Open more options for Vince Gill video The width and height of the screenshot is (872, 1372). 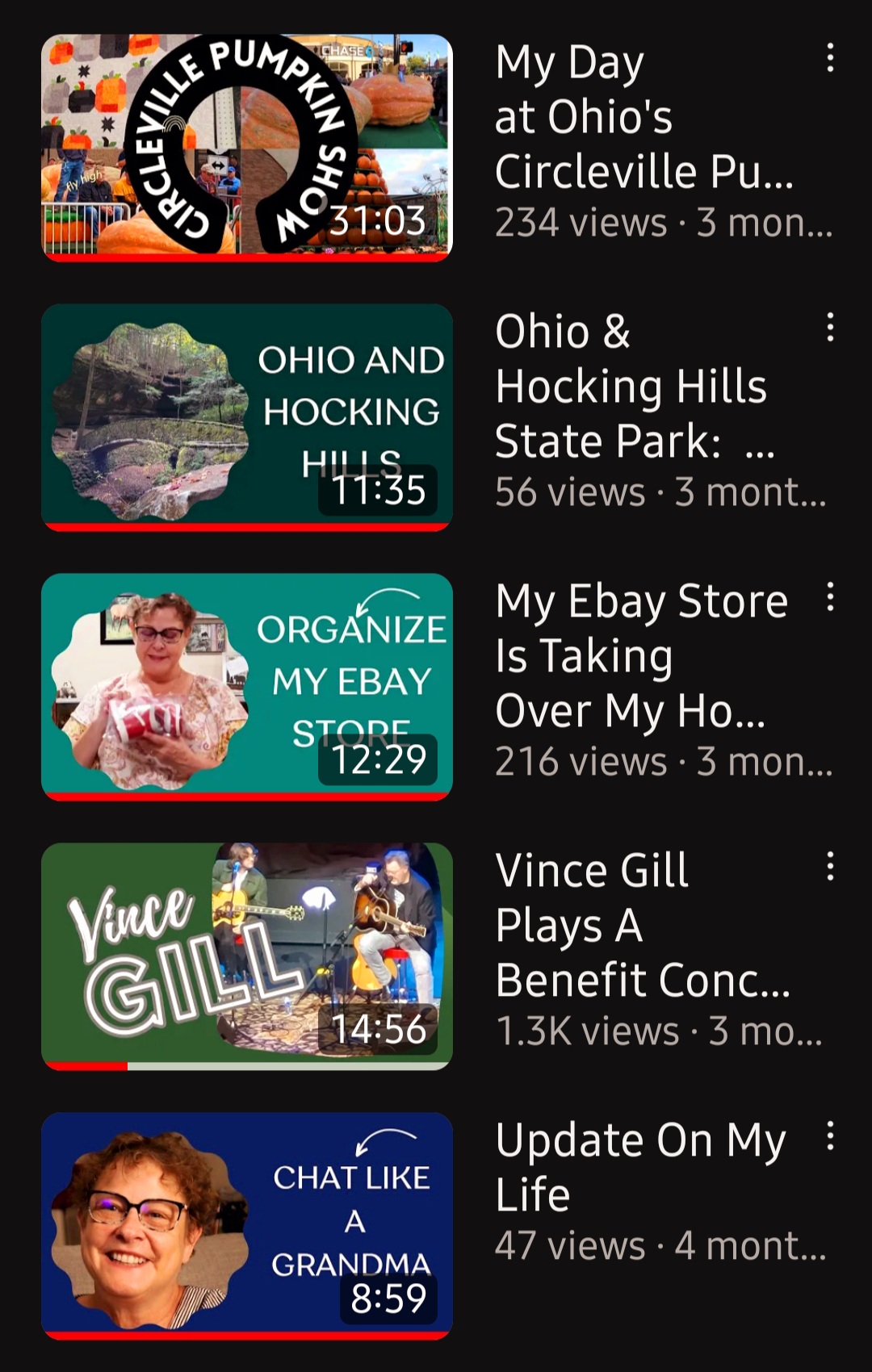(830, 867)
